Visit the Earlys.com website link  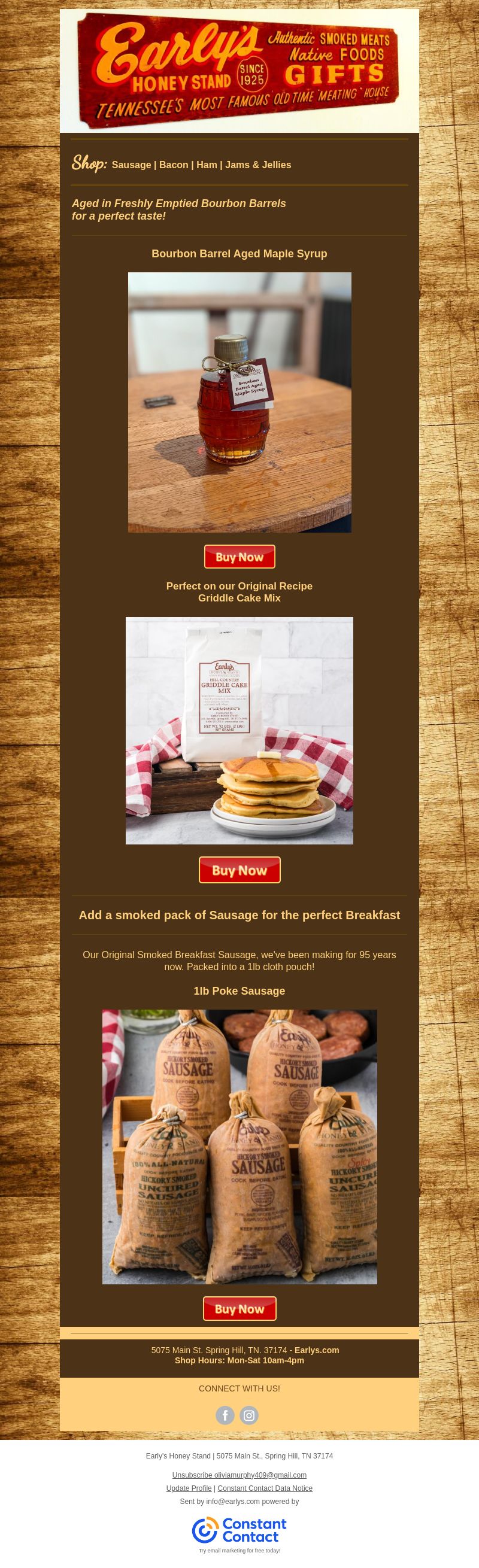[x=317, y=1350]
